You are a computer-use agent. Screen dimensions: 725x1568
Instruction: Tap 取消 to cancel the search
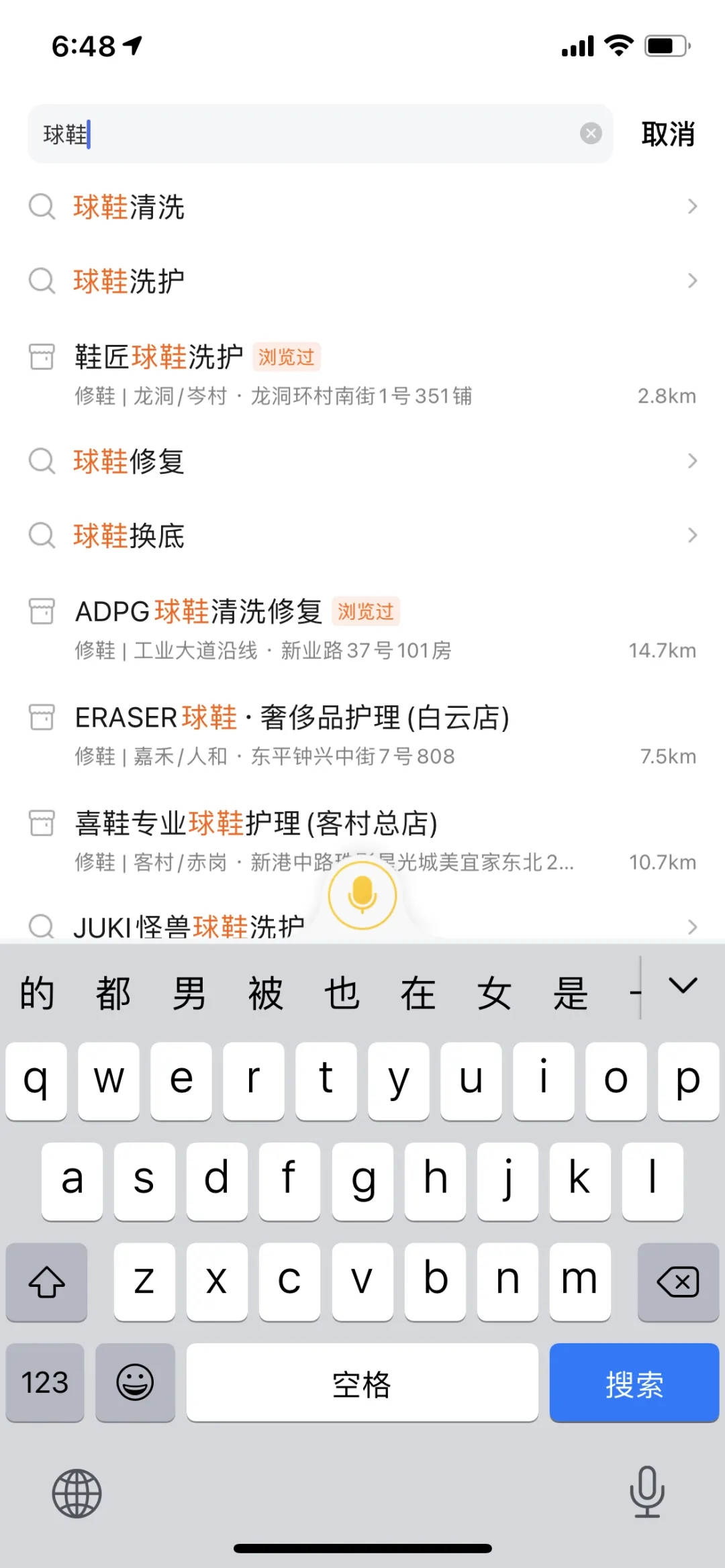point(667,134)
